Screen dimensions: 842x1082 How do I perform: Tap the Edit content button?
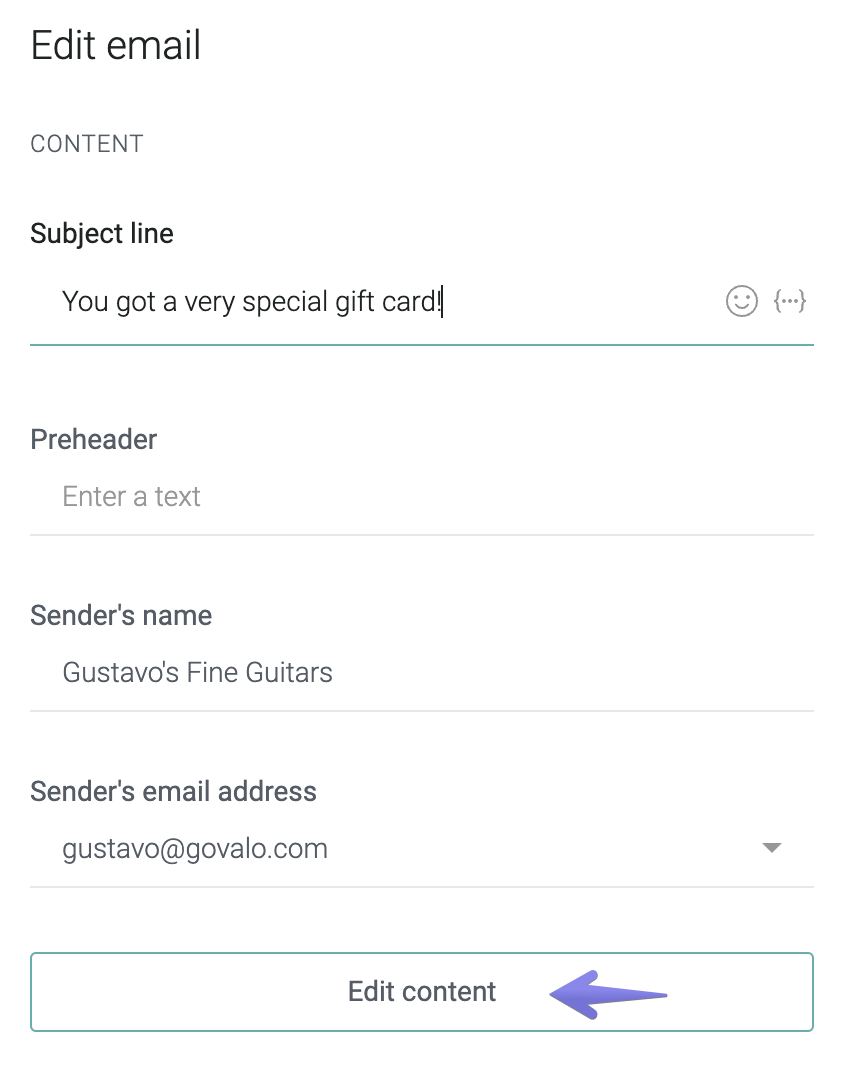(421, 992)
